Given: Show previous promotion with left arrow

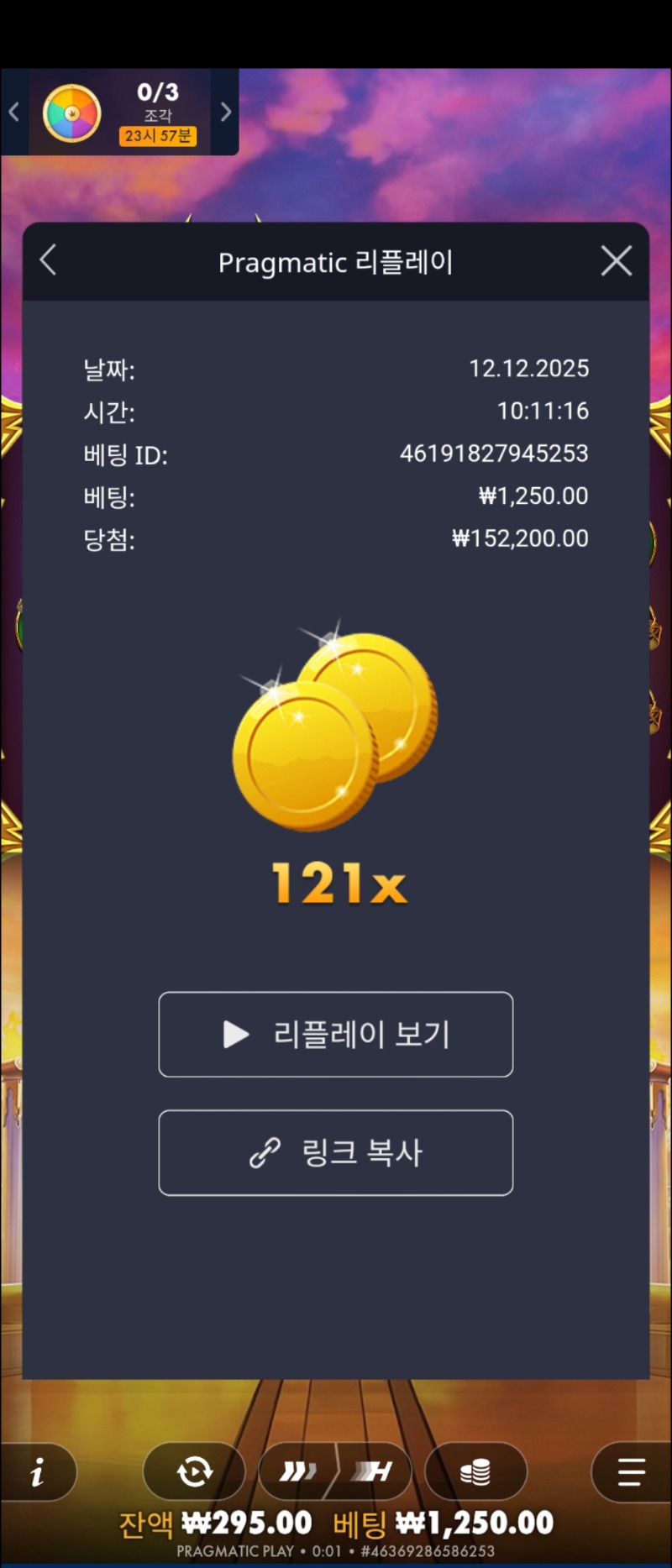Looking at the screenshot, I should coord(13,112).
